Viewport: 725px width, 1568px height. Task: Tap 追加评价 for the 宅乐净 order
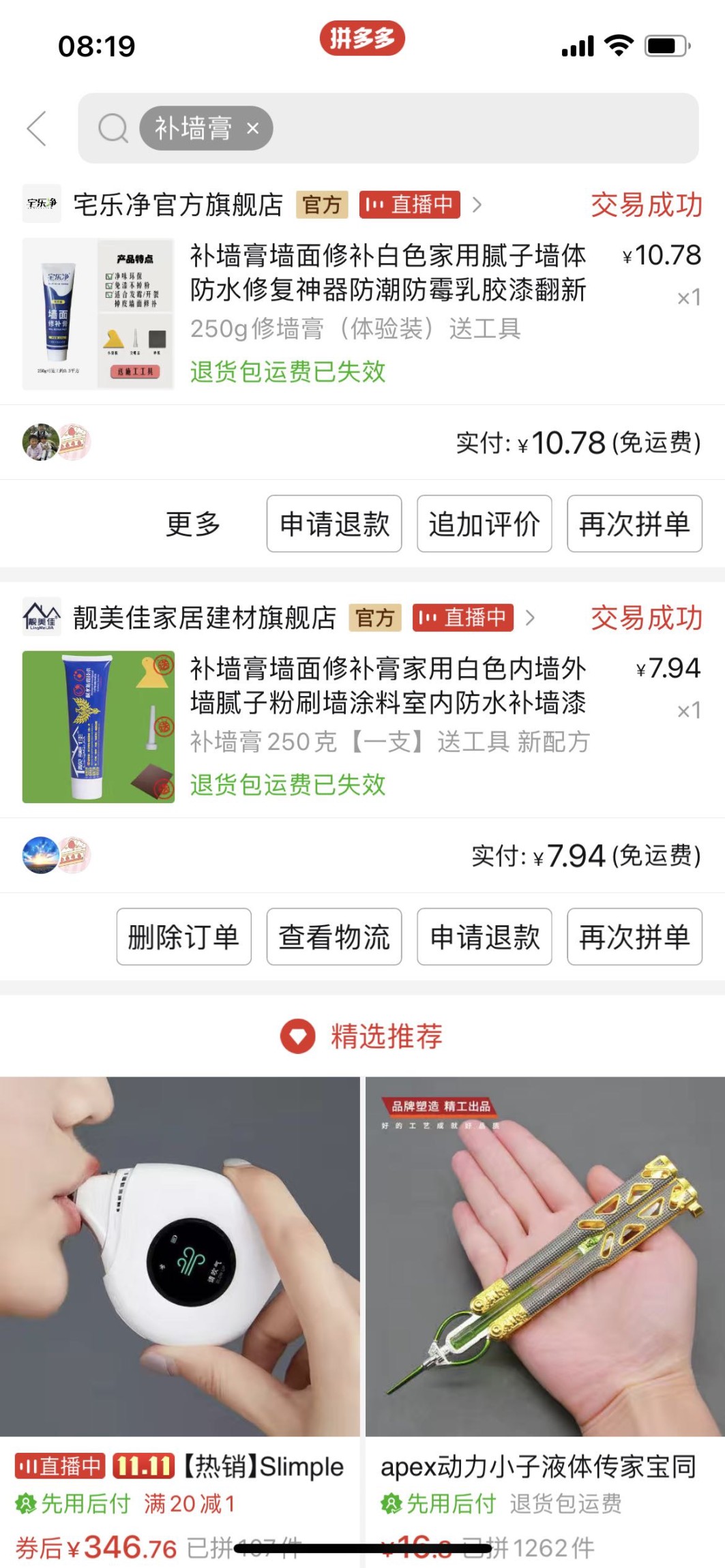[x=484, y=524]
